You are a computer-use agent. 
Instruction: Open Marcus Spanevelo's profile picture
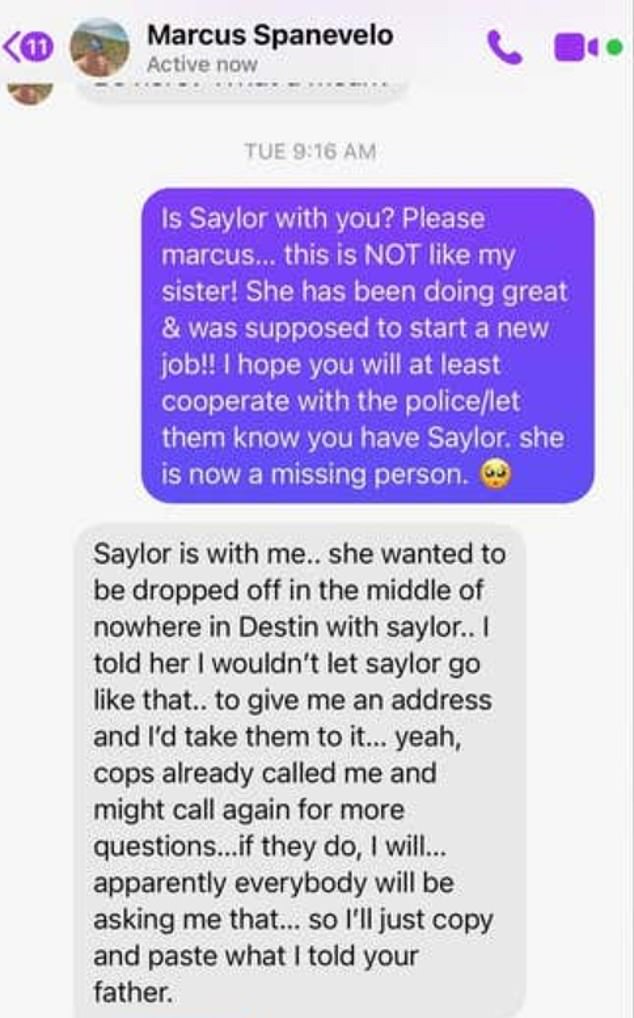pyautogui.click(x=100, y=47)
